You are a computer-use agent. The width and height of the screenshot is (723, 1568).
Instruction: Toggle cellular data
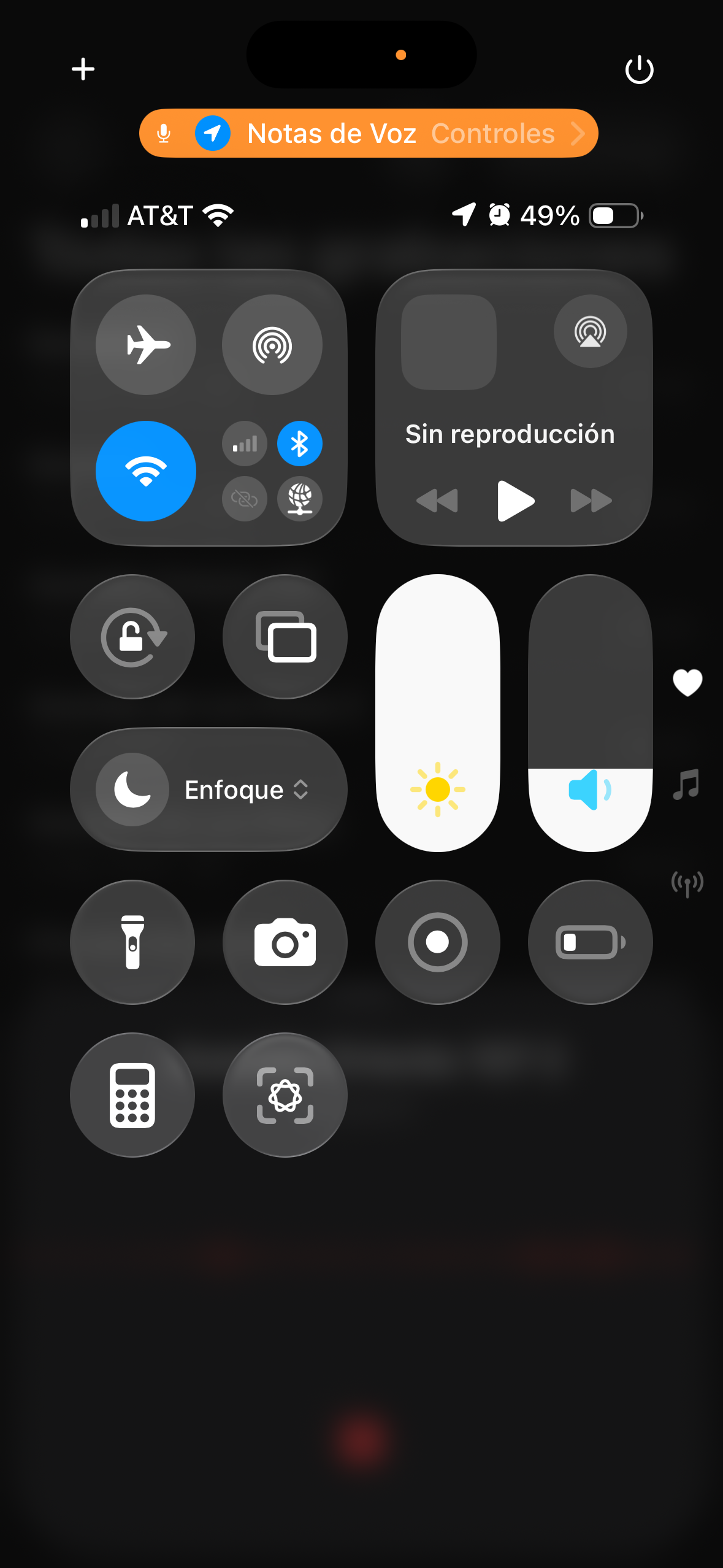(x=245, y=444)
